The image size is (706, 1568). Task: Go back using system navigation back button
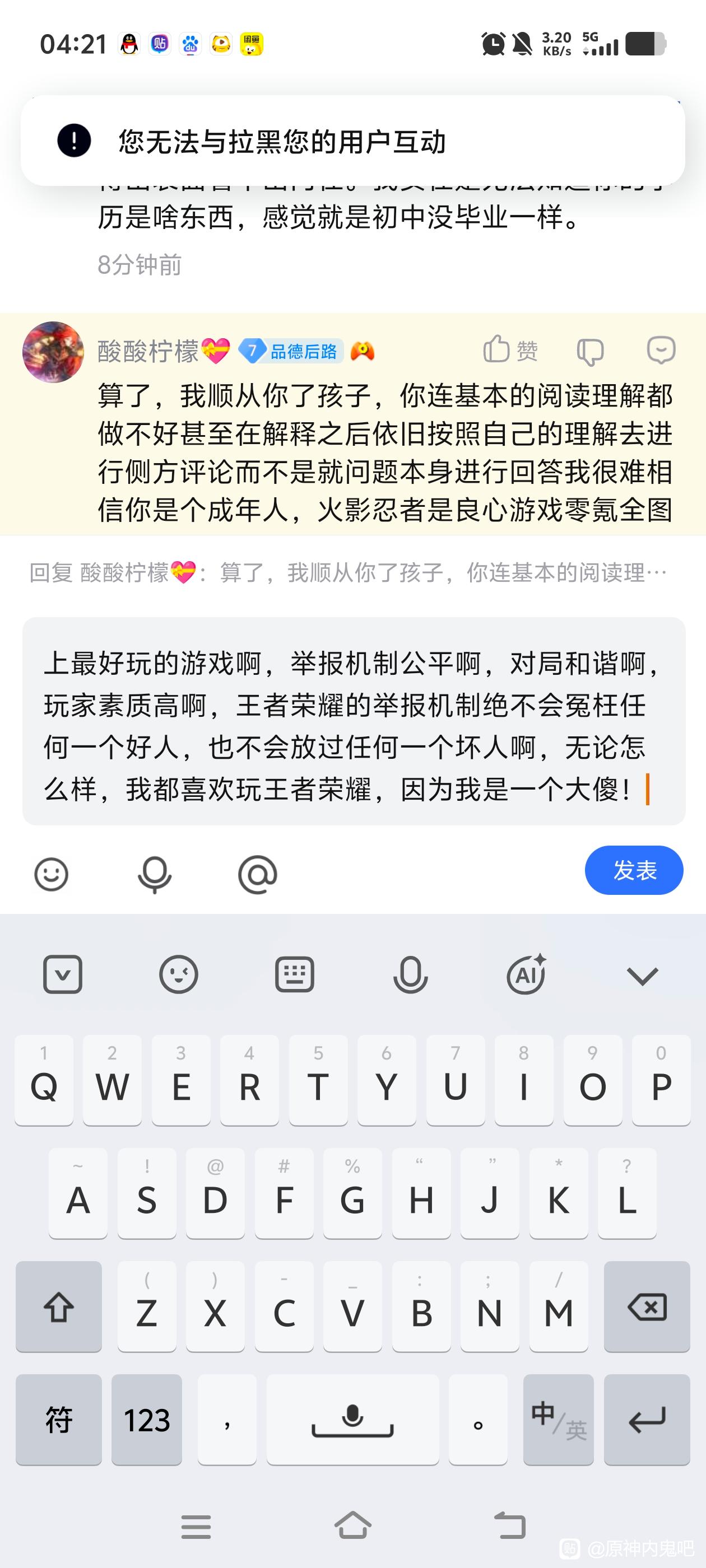pyautogui.click(x=509, y=1526)
